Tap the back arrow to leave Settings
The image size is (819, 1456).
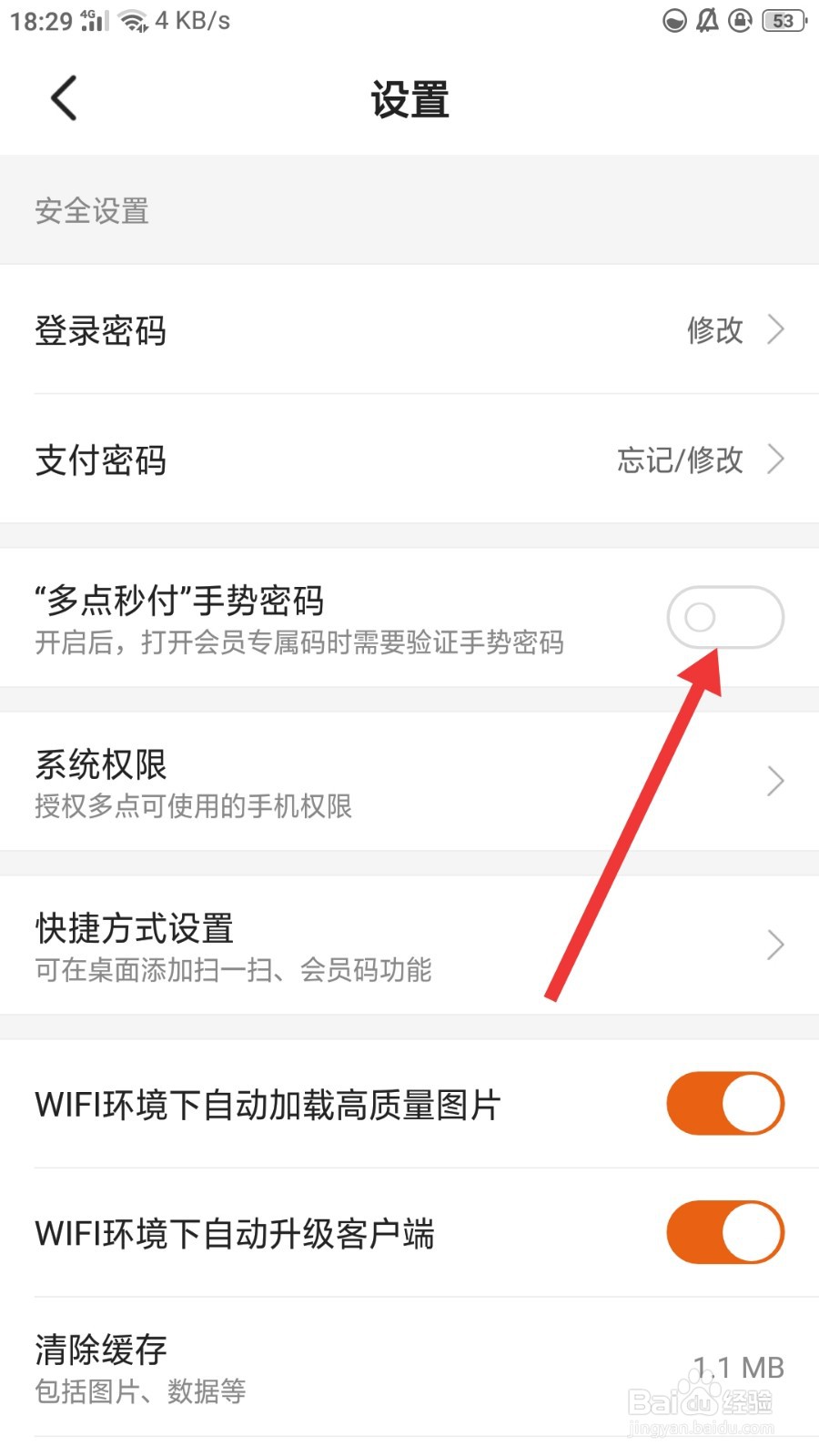pos(62,98)
